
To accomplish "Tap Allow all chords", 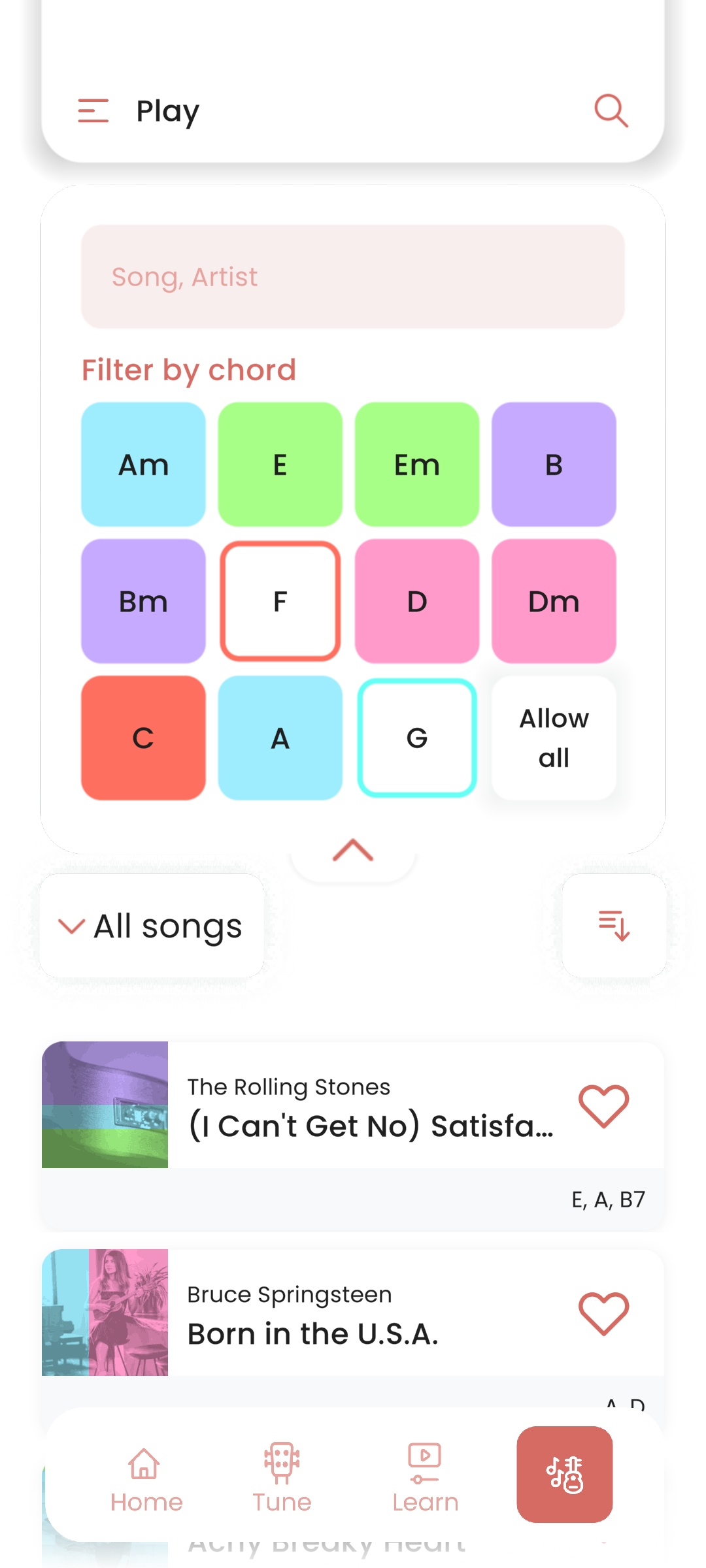I will (554, 738).
